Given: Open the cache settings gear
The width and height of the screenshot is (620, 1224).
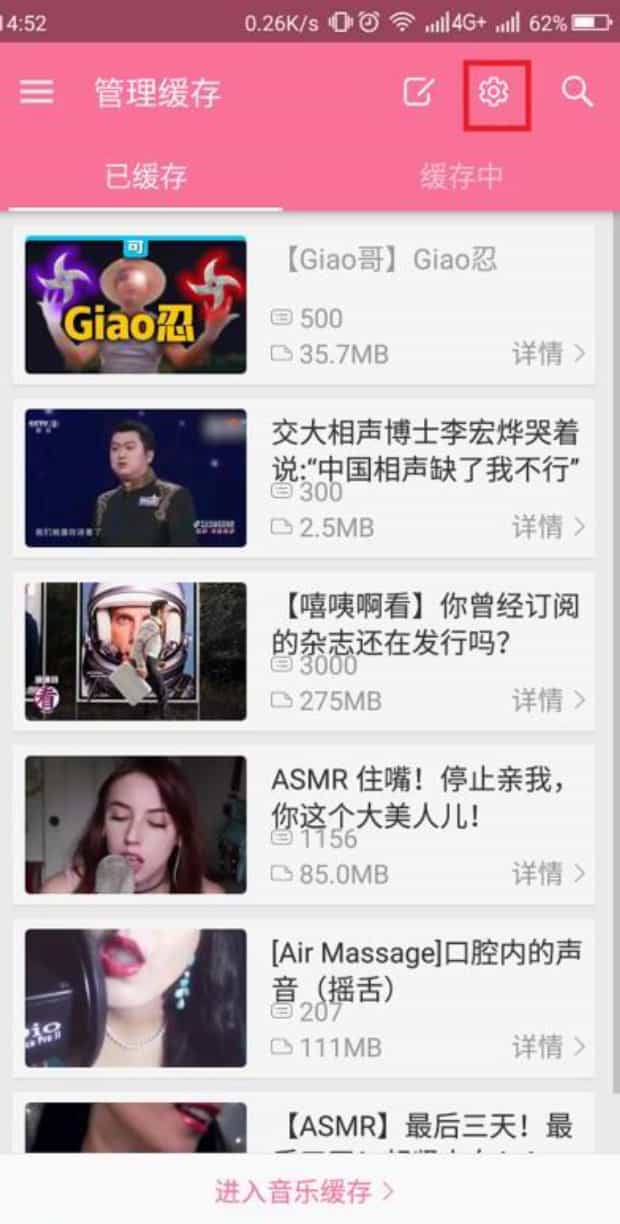Looking at the screenshot, I should (x=495, y=93).
